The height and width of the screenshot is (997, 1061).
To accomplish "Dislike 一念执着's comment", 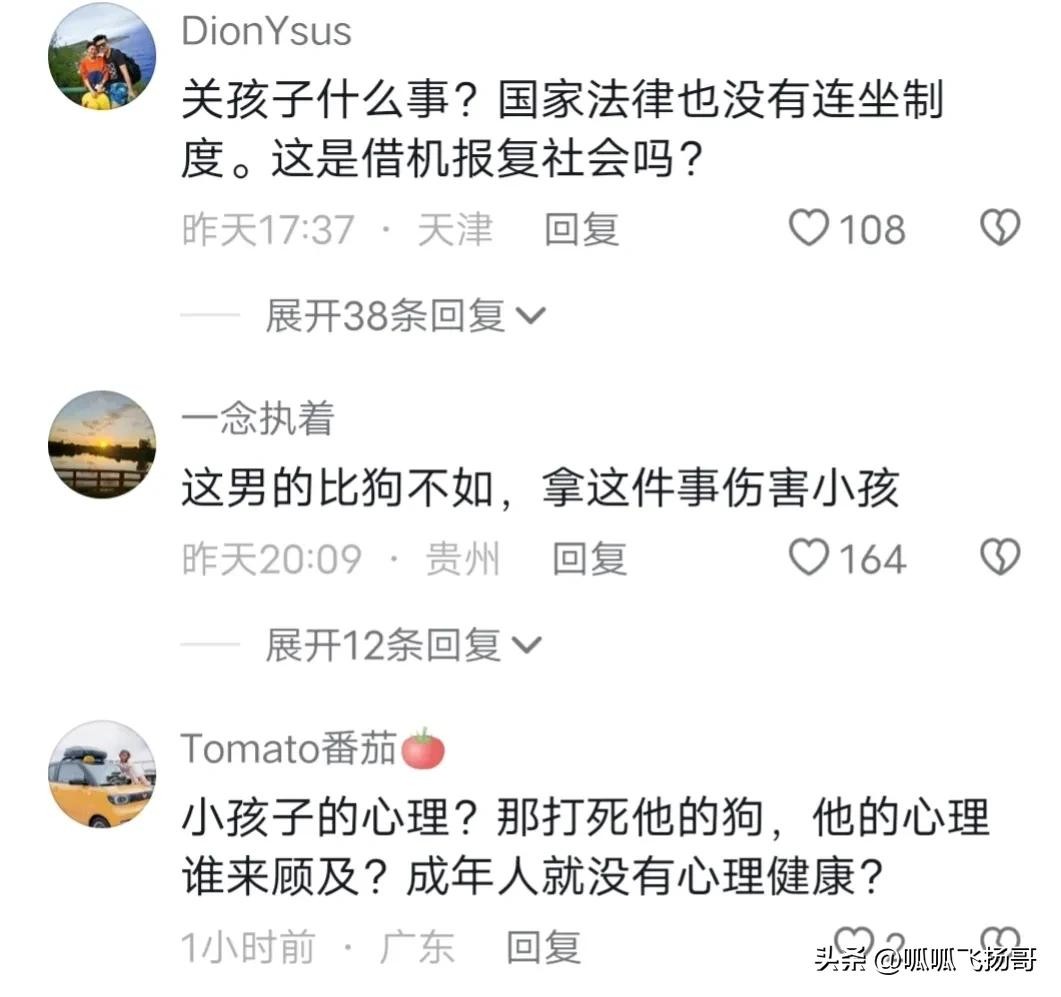I will coord(998,558).
